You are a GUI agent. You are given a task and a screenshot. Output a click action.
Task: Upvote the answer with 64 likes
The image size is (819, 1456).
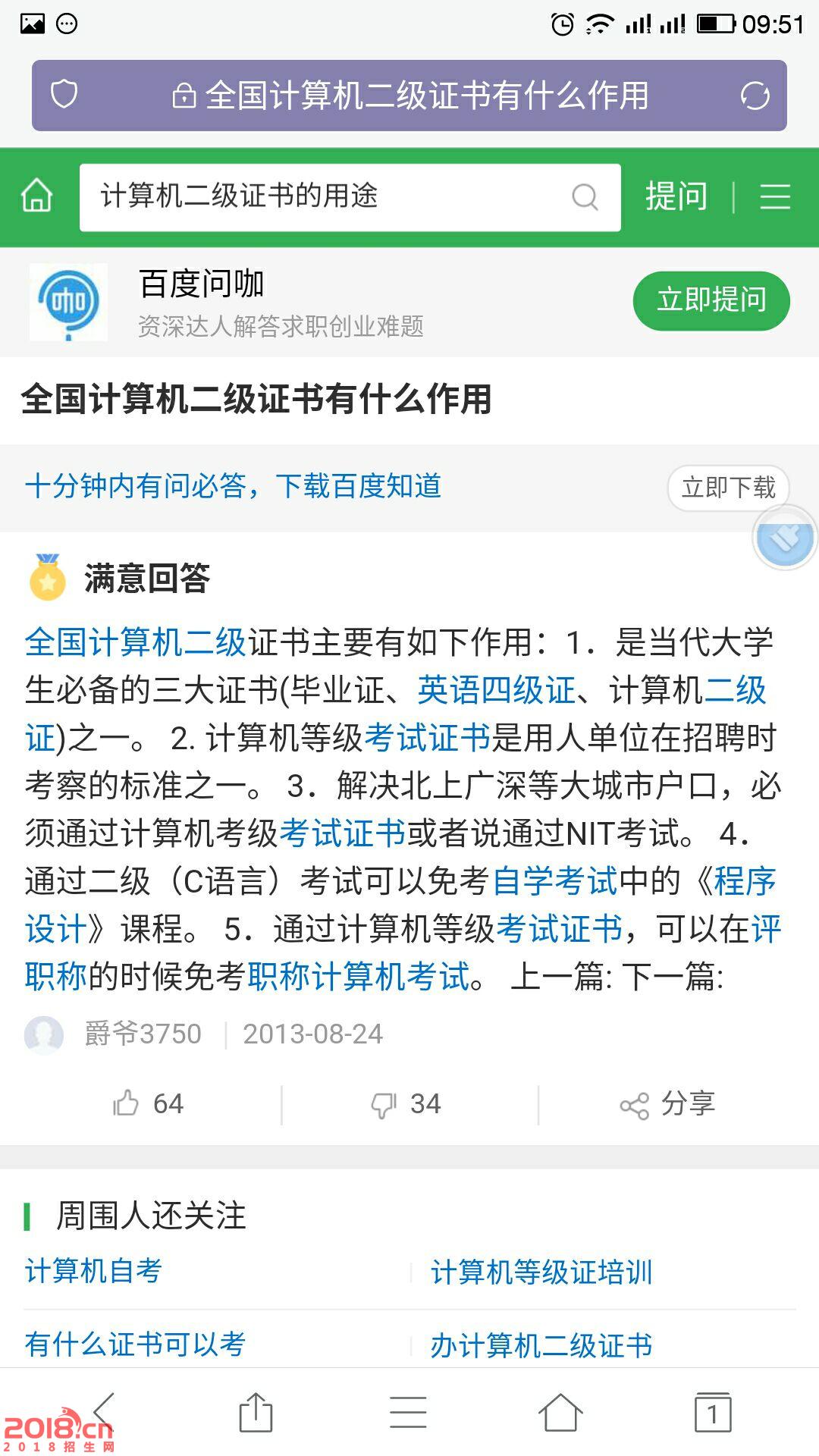[149, 1104]
